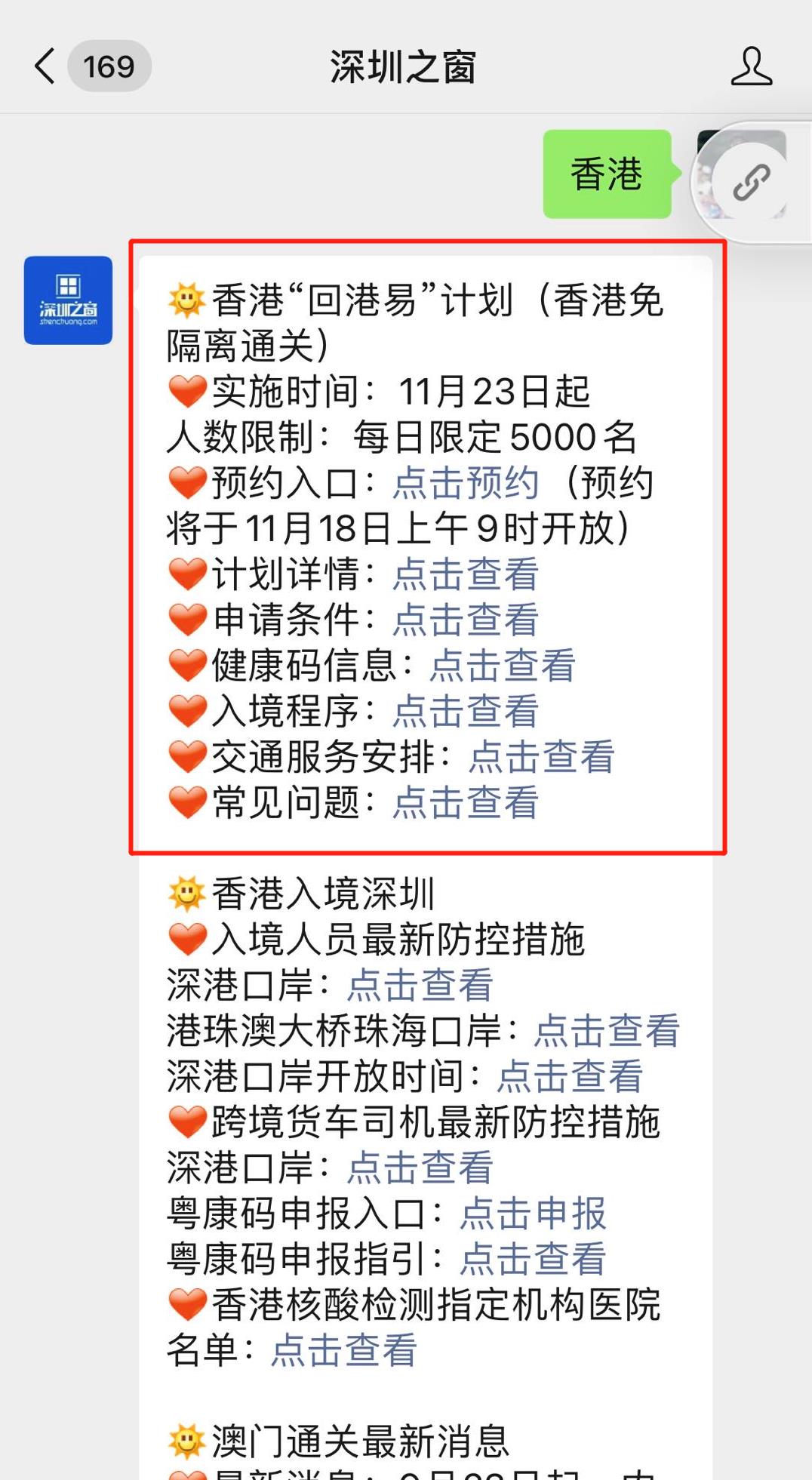The image size is (812, 1480).
Task: Open 点击预约 link after 预约入口
Action: point(466,483)
